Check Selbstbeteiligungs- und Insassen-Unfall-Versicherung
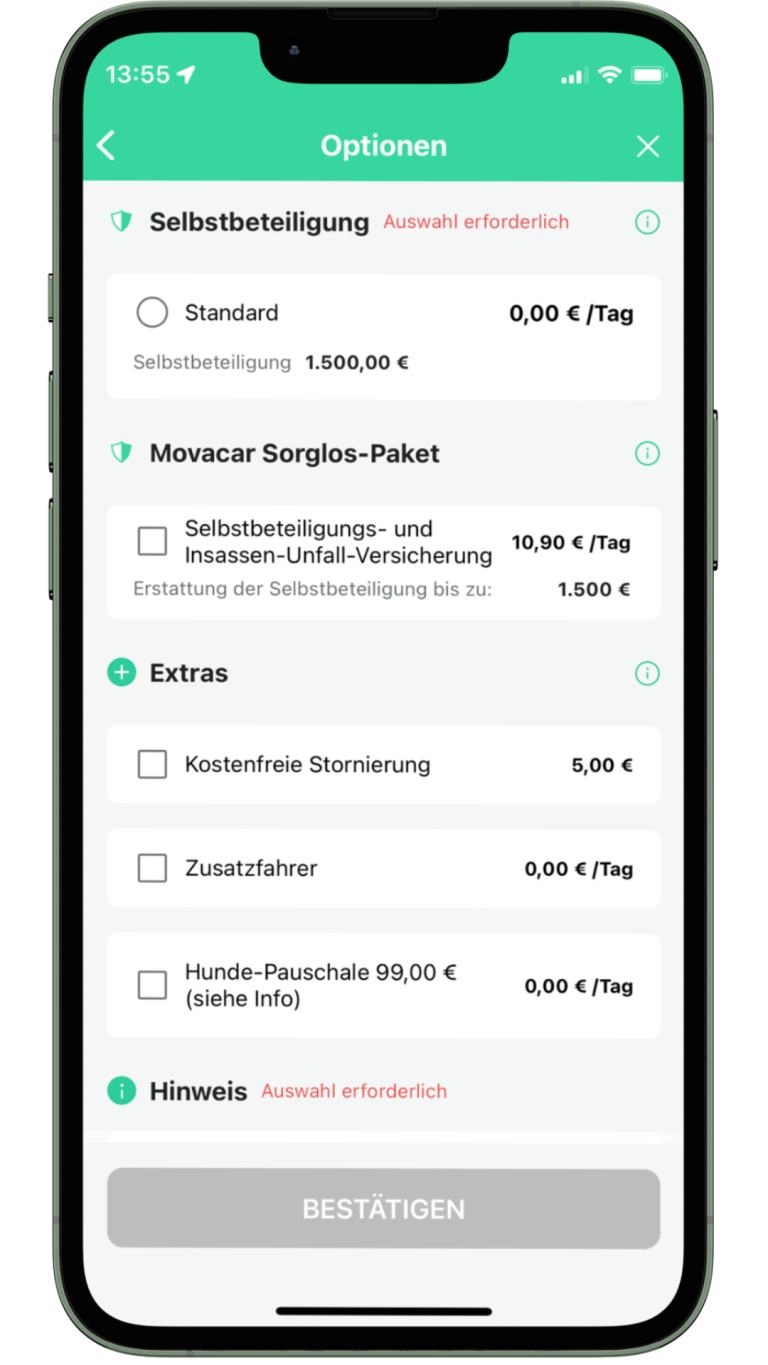The height and width of the screenshot is (1365, 768). coord(152,542)
